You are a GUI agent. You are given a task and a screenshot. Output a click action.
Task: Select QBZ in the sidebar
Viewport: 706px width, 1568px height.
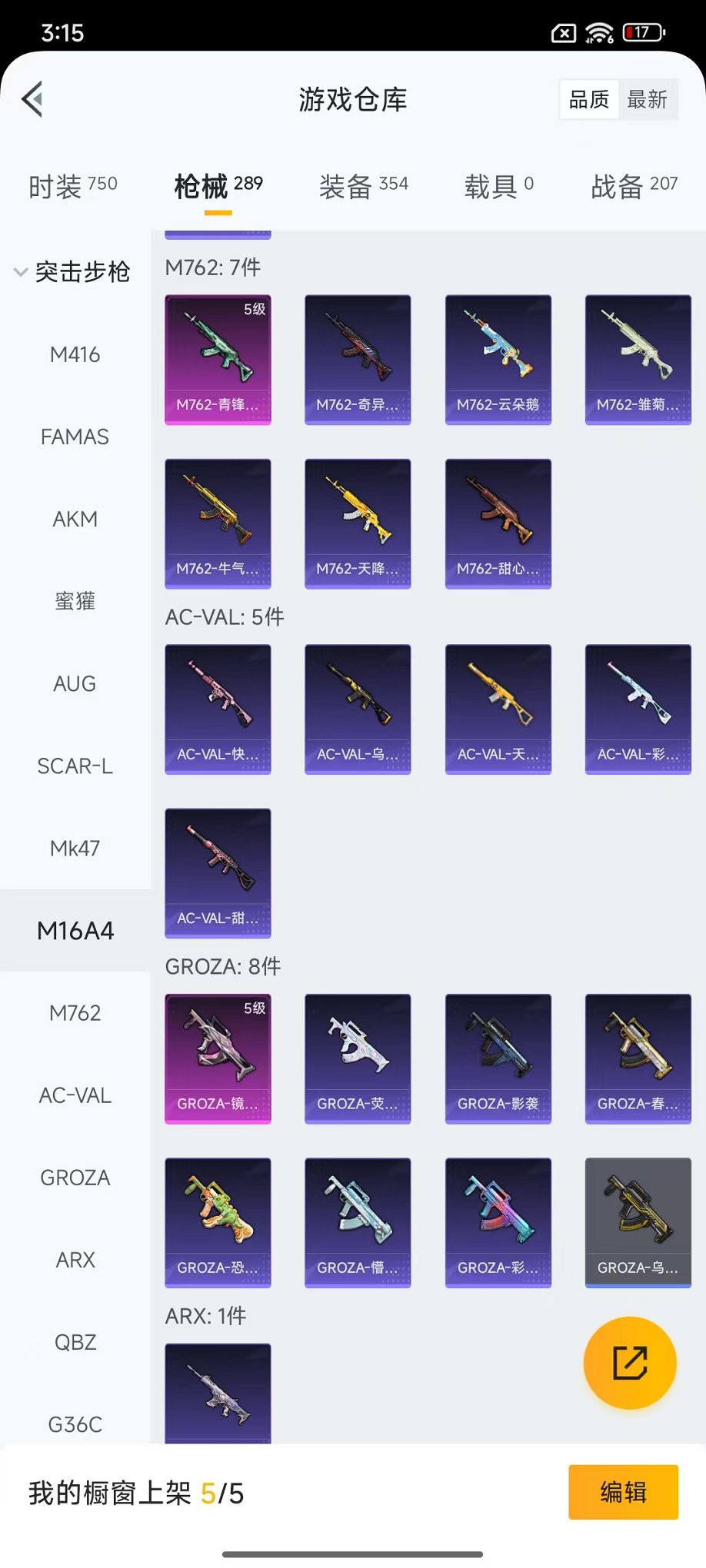click(75, 1342)
